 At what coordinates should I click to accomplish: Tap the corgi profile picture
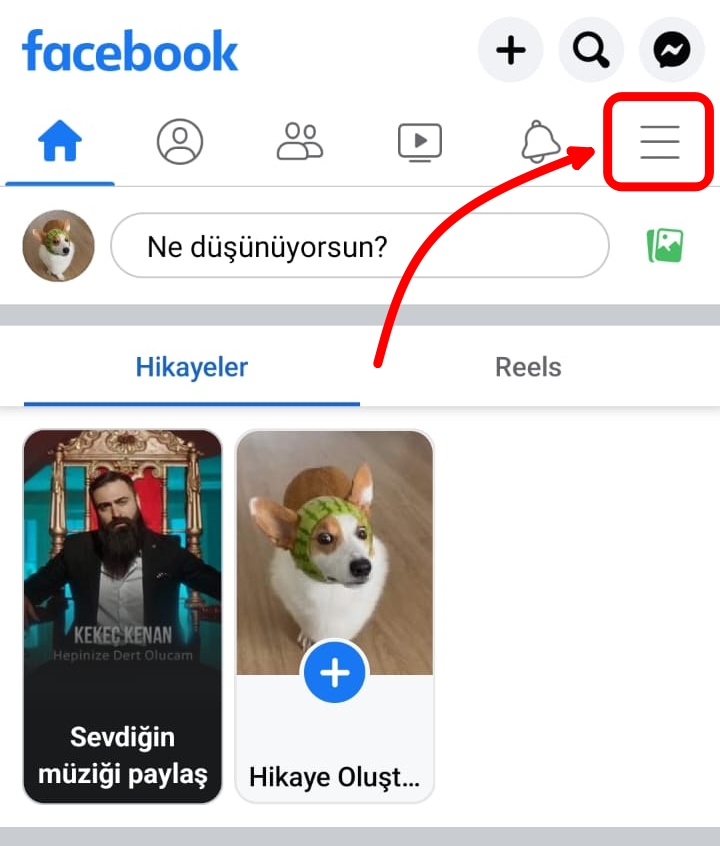coord(58,245)
